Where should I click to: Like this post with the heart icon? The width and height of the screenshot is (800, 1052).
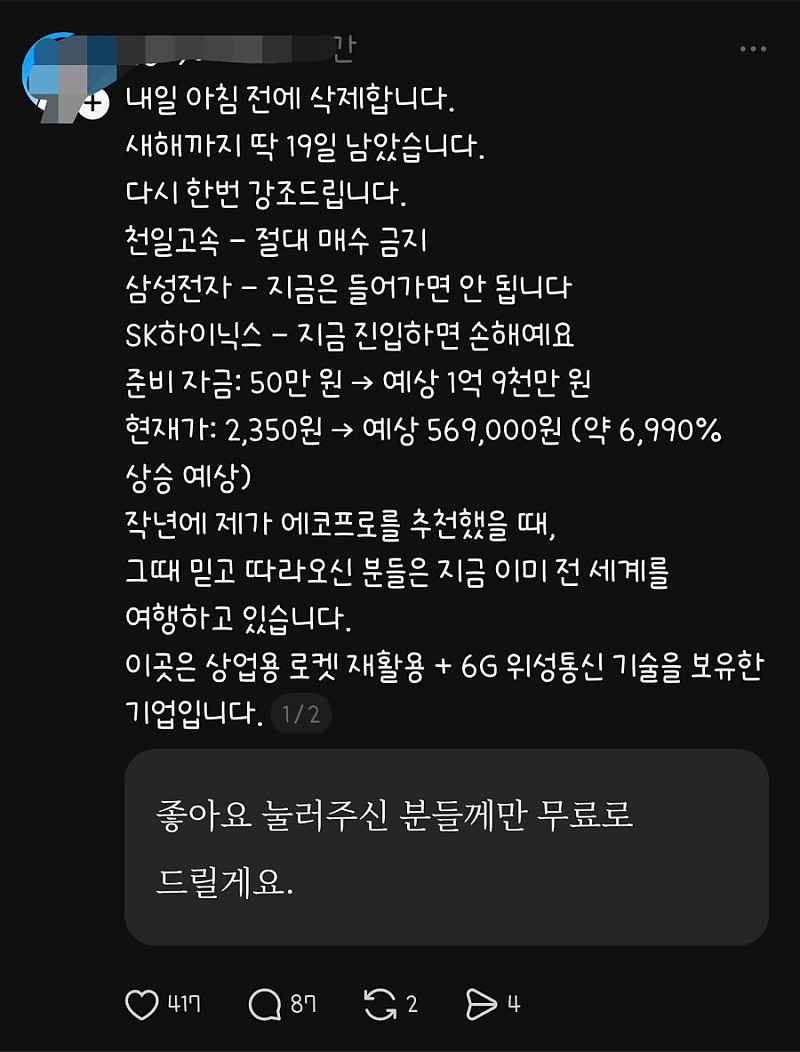142,1004
